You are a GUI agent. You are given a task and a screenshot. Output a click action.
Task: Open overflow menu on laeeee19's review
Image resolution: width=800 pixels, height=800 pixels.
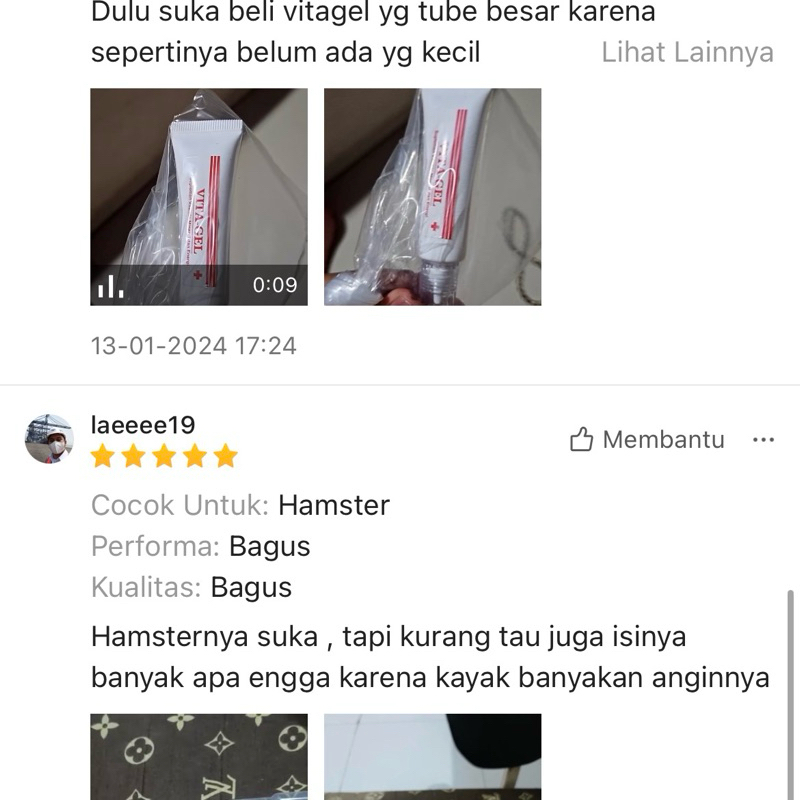pos(763,440)
